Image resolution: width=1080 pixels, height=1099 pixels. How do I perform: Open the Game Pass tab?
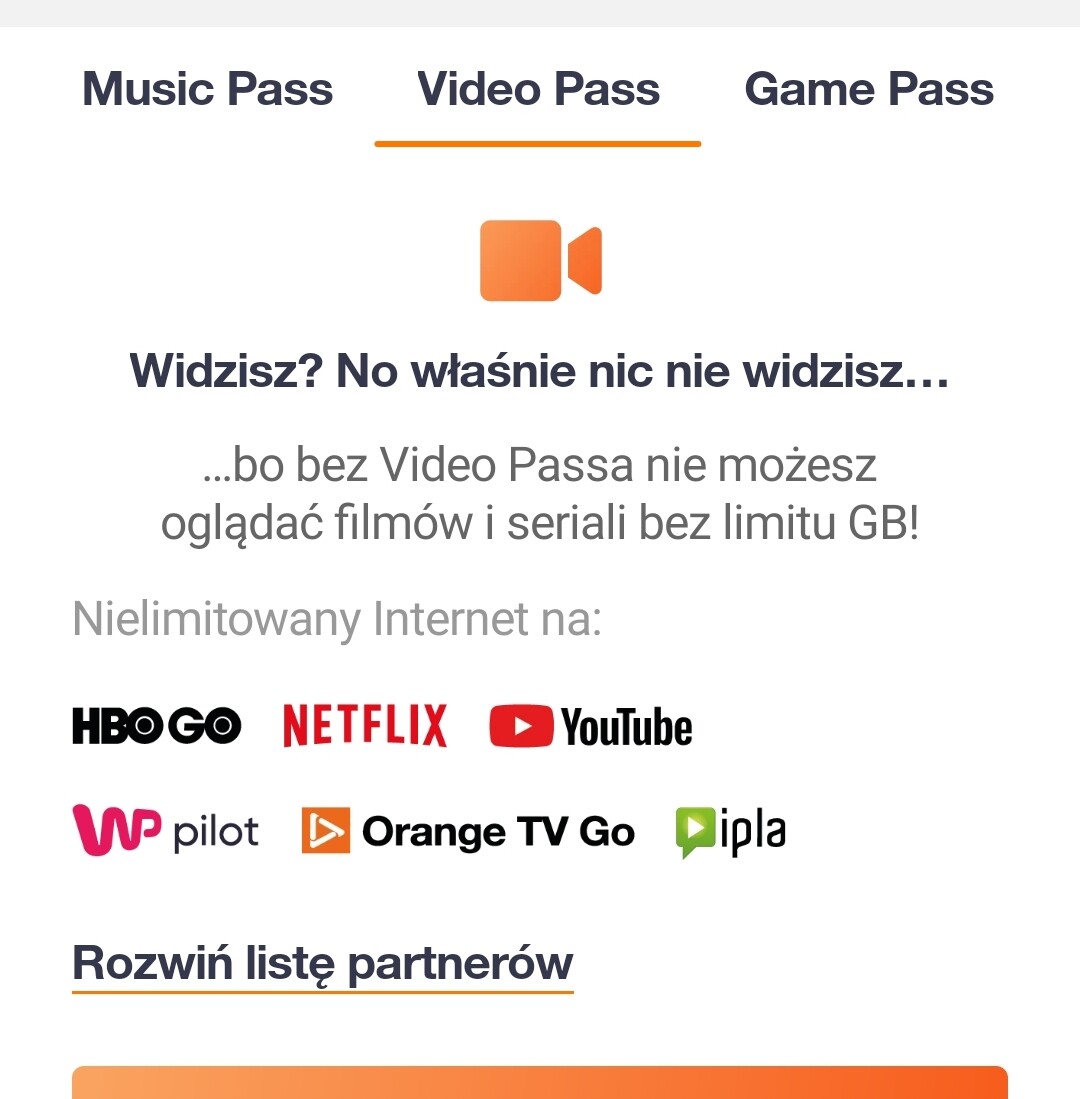868,89
